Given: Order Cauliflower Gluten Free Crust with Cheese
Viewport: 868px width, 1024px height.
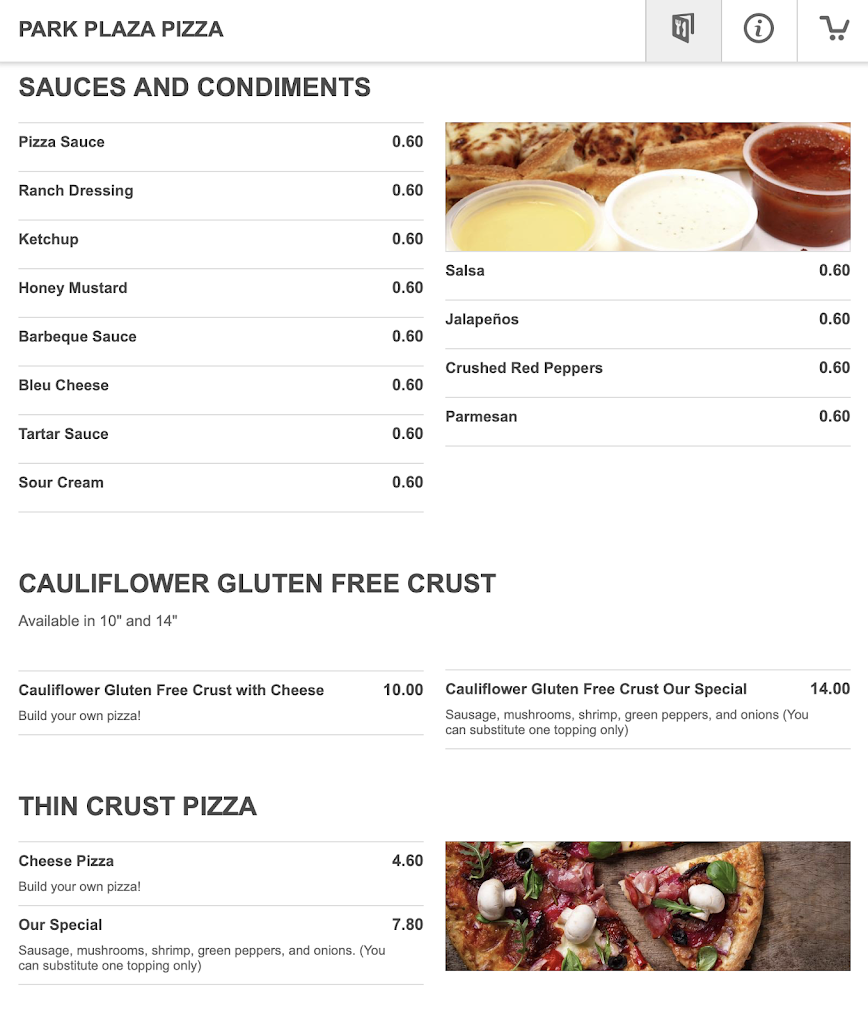Looking at the screenshot, I should pos(220,695).
